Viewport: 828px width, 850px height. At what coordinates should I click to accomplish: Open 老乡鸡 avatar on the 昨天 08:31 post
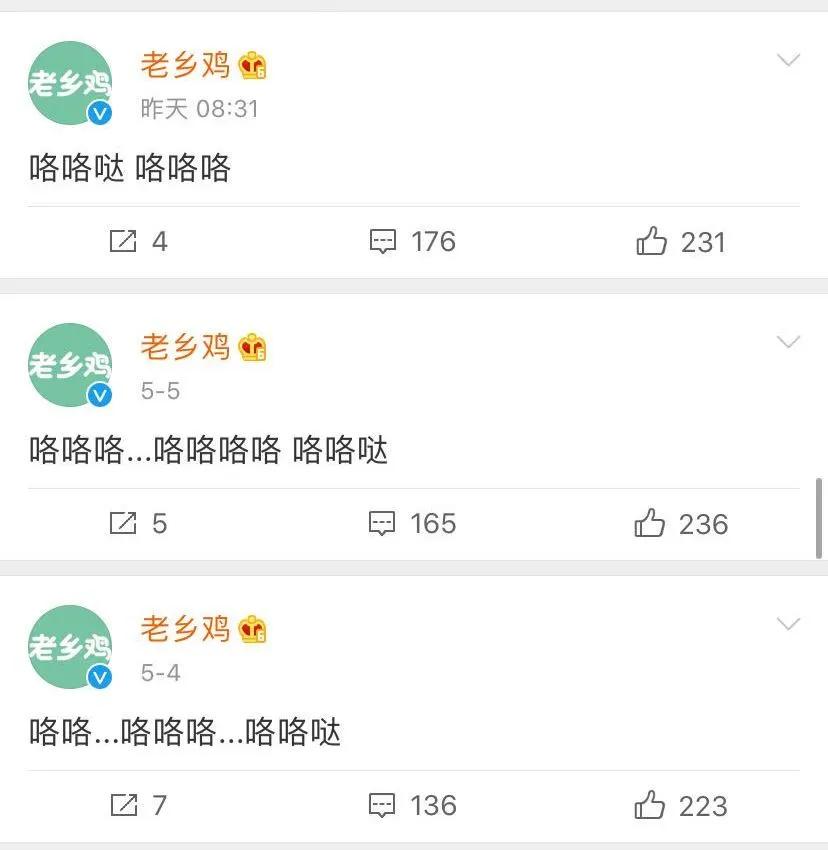click(x=69, y=83)
